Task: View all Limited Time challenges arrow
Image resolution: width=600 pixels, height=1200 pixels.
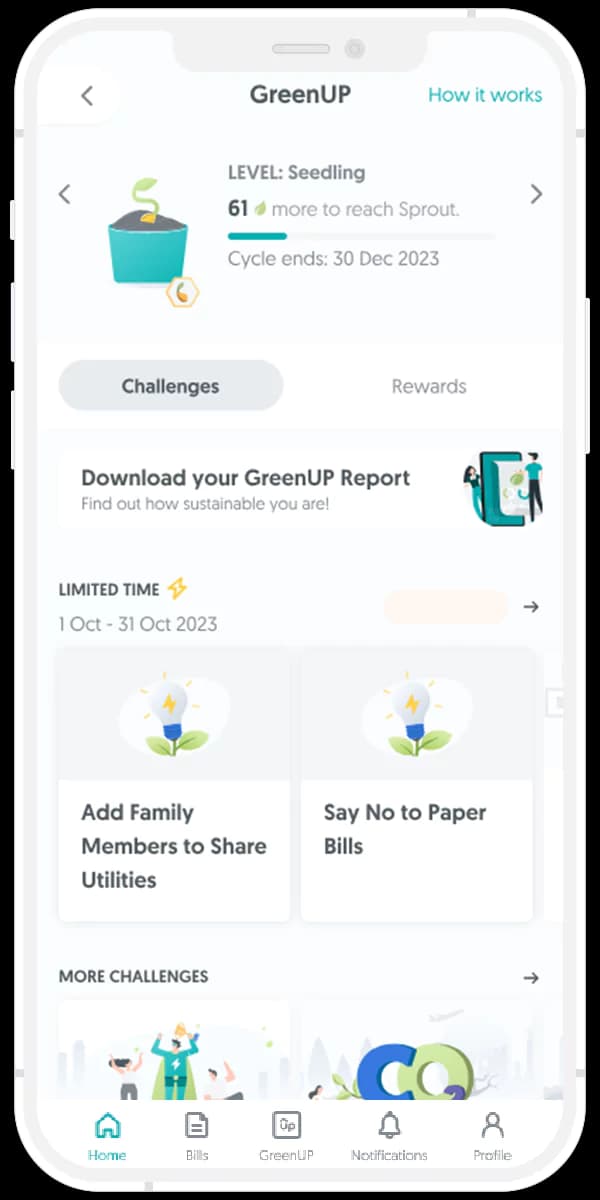Action: (x=531, y=606)
